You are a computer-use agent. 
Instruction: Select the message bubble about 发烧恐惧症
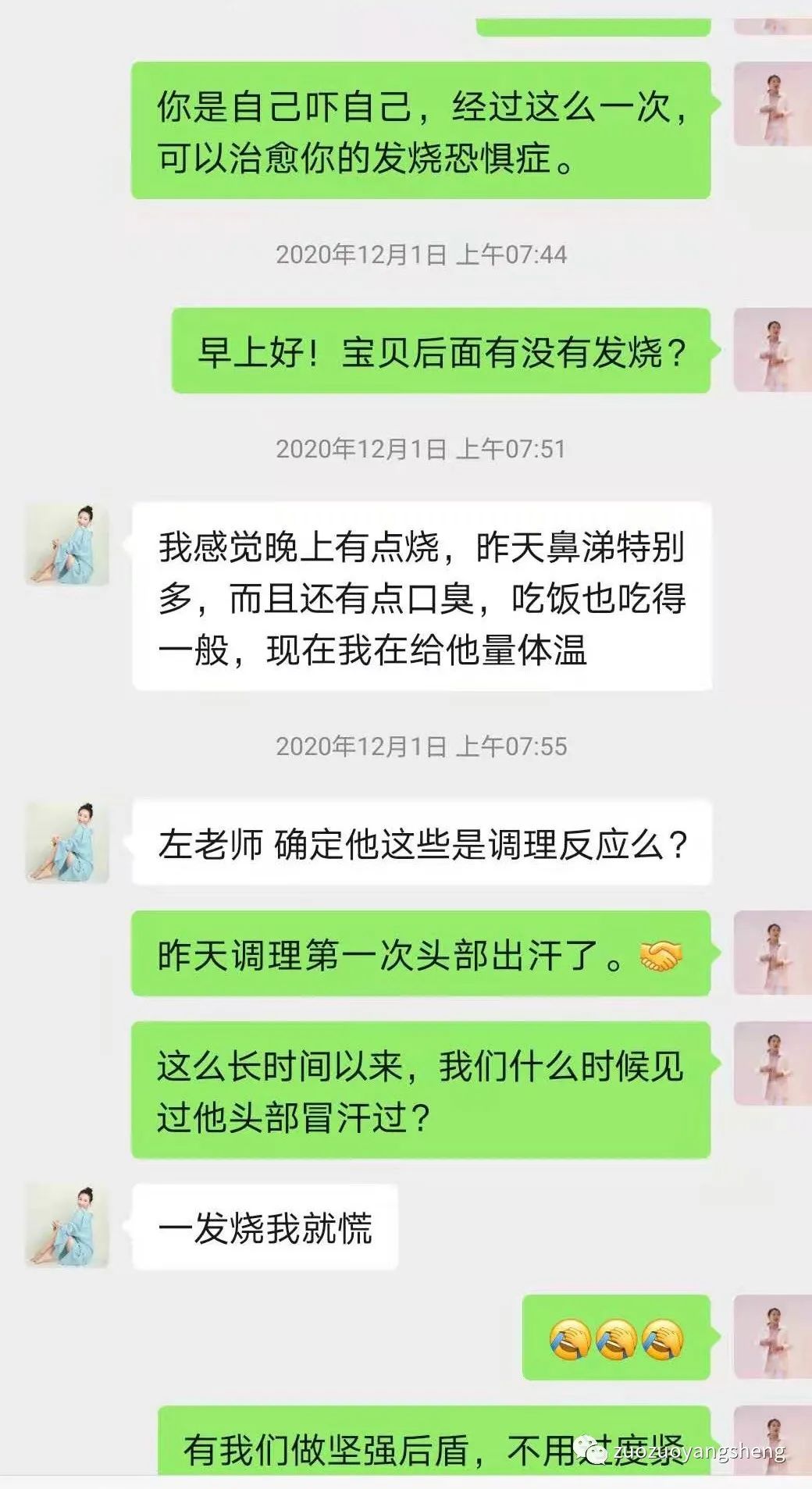426,133
